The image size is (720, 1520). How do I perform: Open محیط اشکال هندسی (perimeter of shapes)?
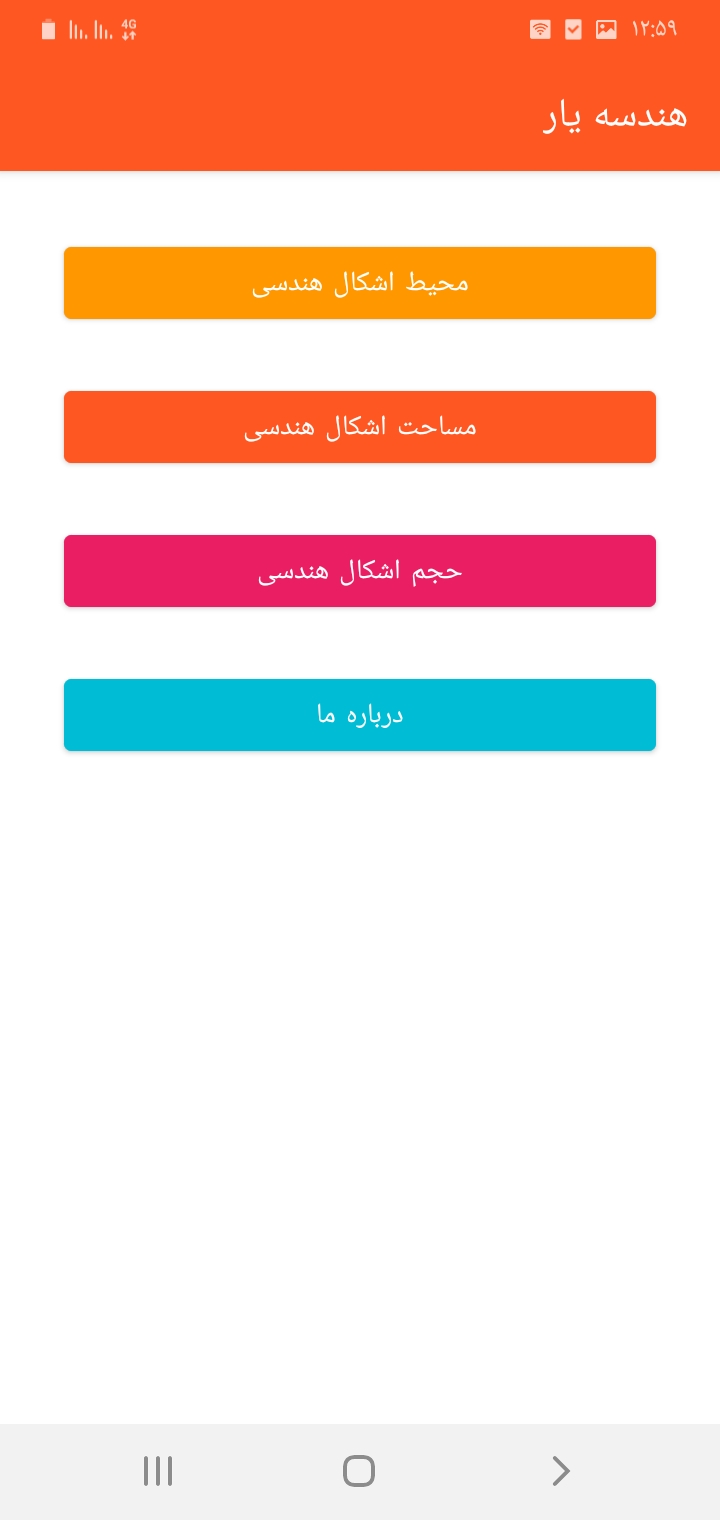360,283
